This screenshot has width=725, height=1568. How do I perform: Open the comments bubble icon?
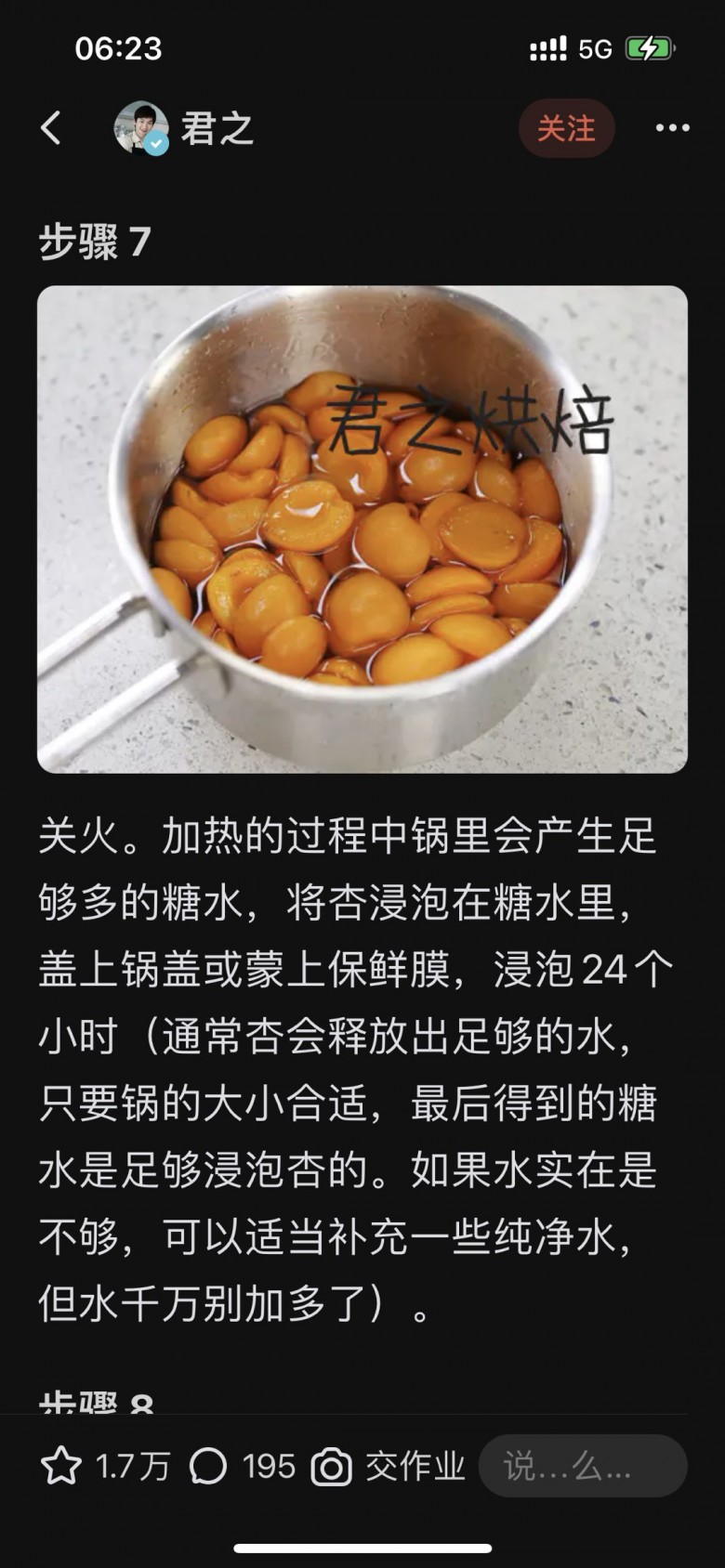208,1467
